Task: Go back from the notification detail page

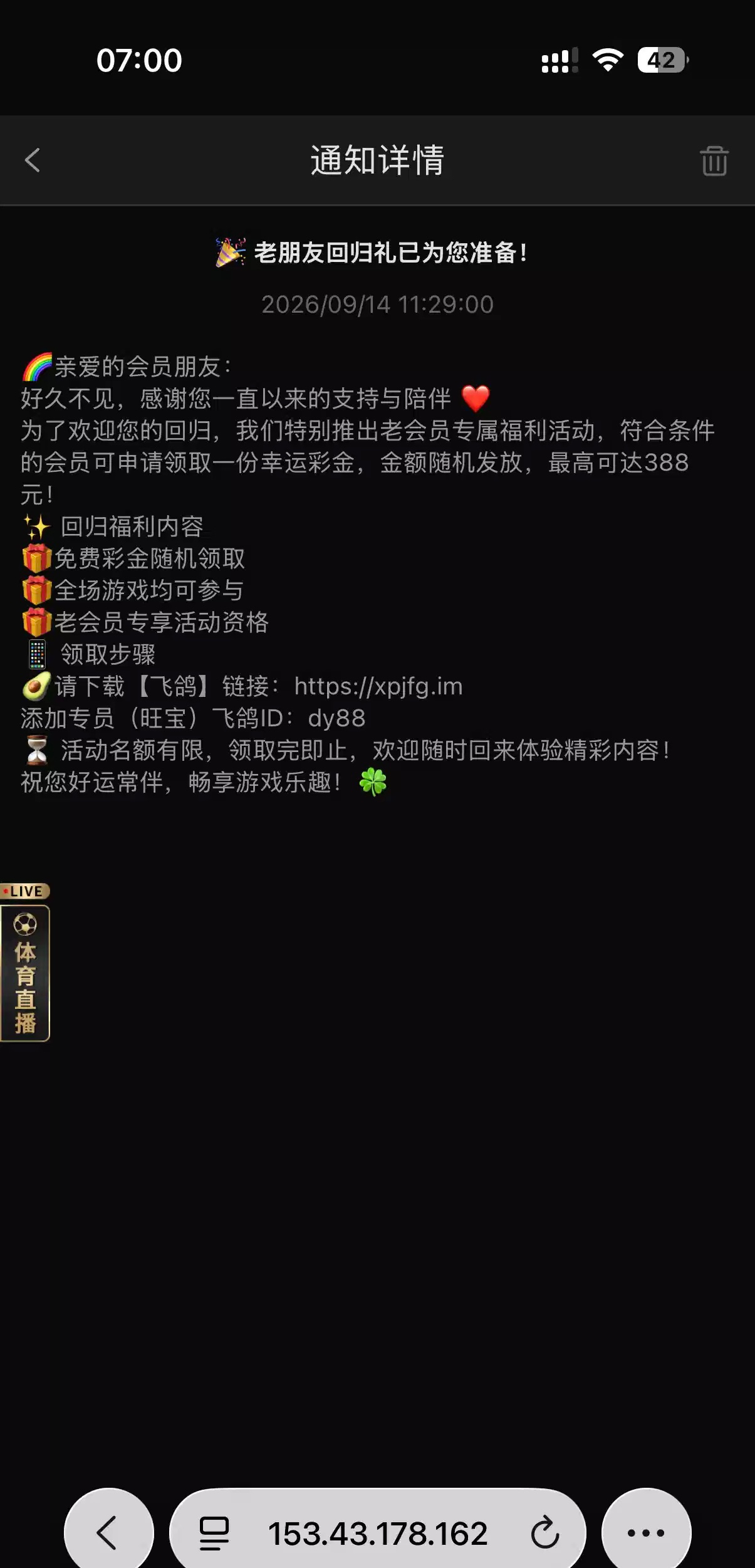Action: click(x=33, y=160)
